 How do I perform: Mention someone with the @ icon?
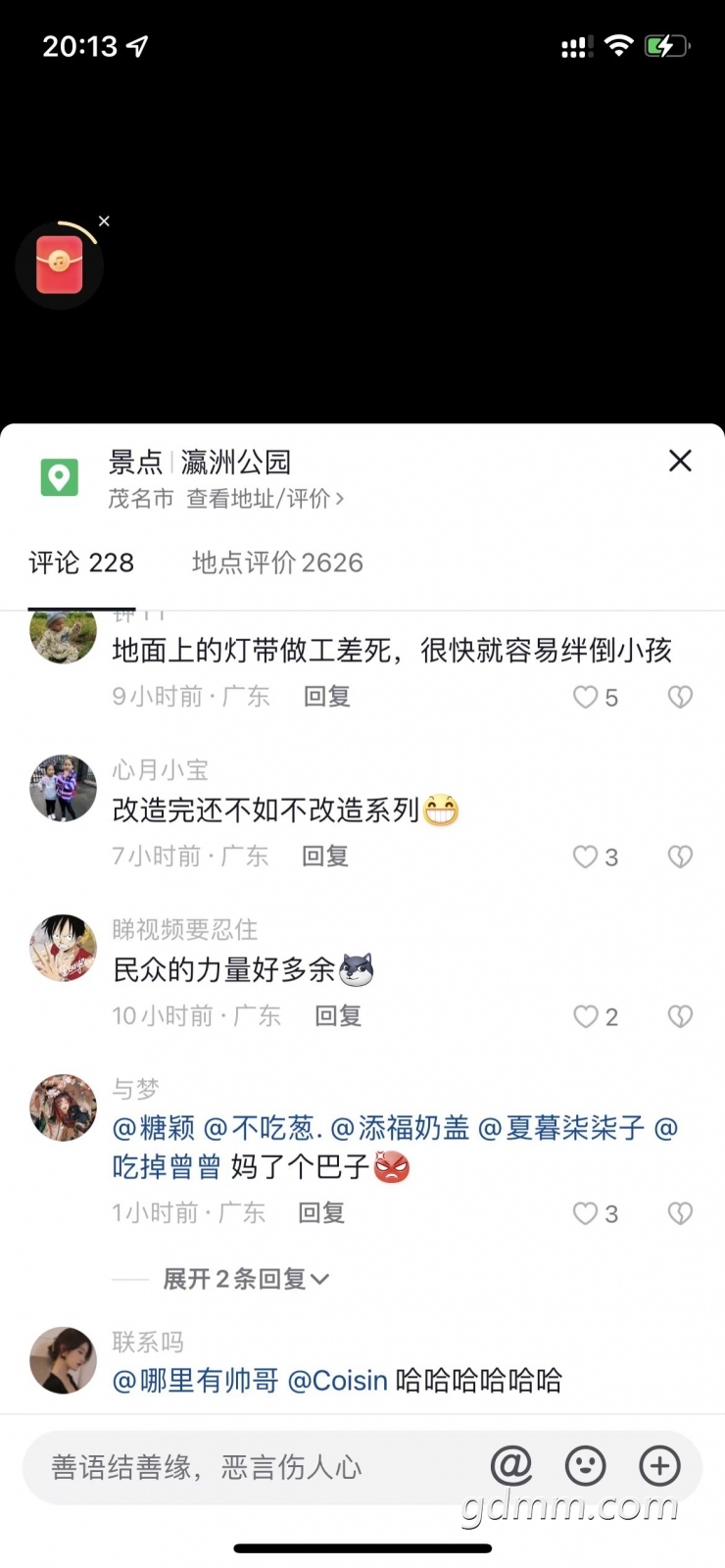[x=511, y=1466]
